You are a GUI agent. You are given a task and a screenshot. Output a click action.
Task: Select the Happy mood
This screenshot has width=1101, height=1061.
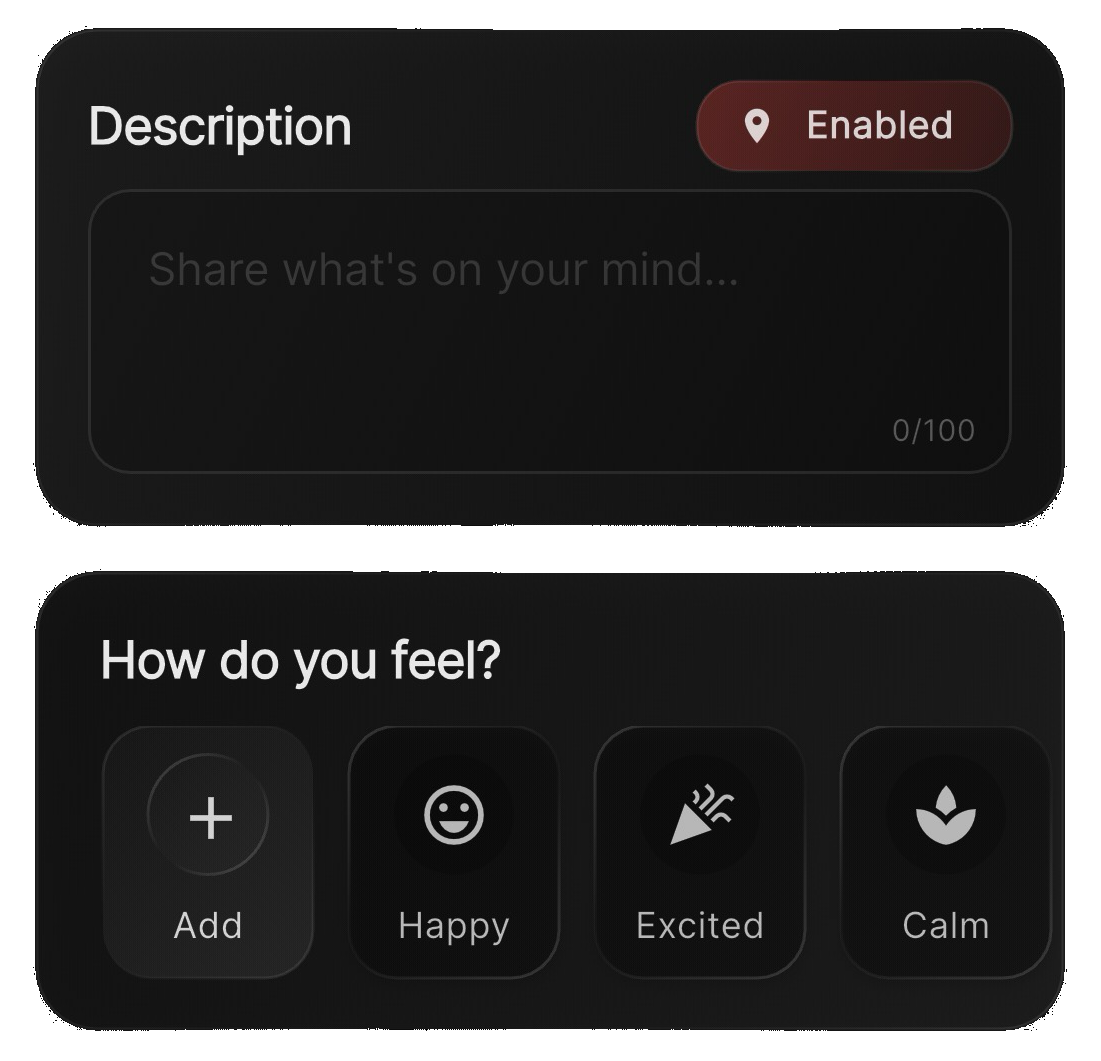coord(454,851)
